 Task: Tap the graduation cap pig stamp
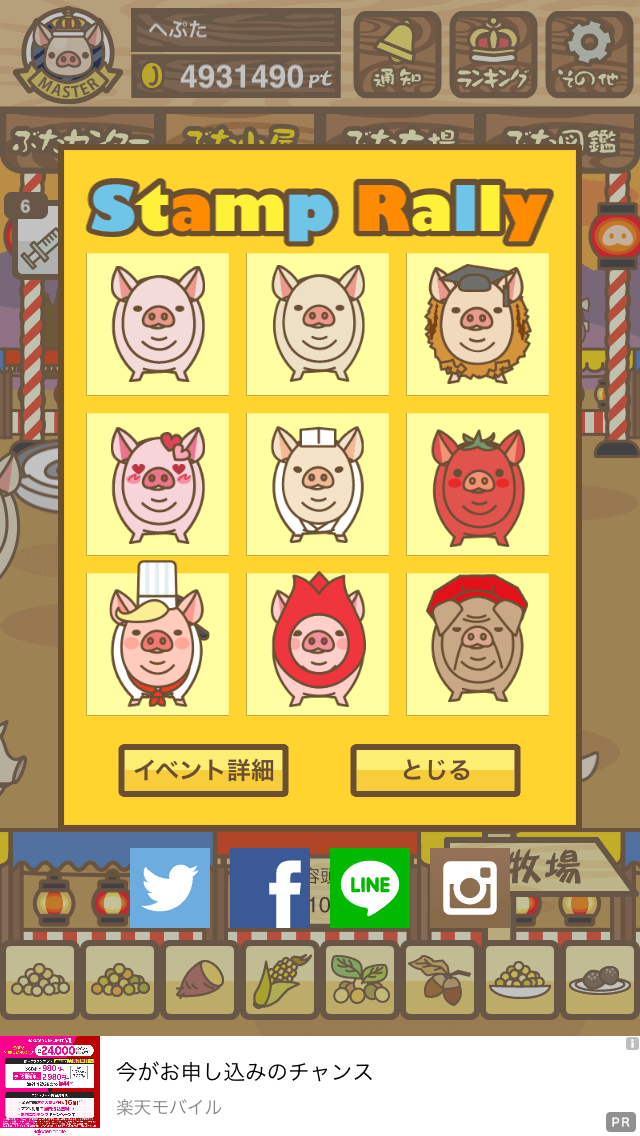(x=477, y=324)
